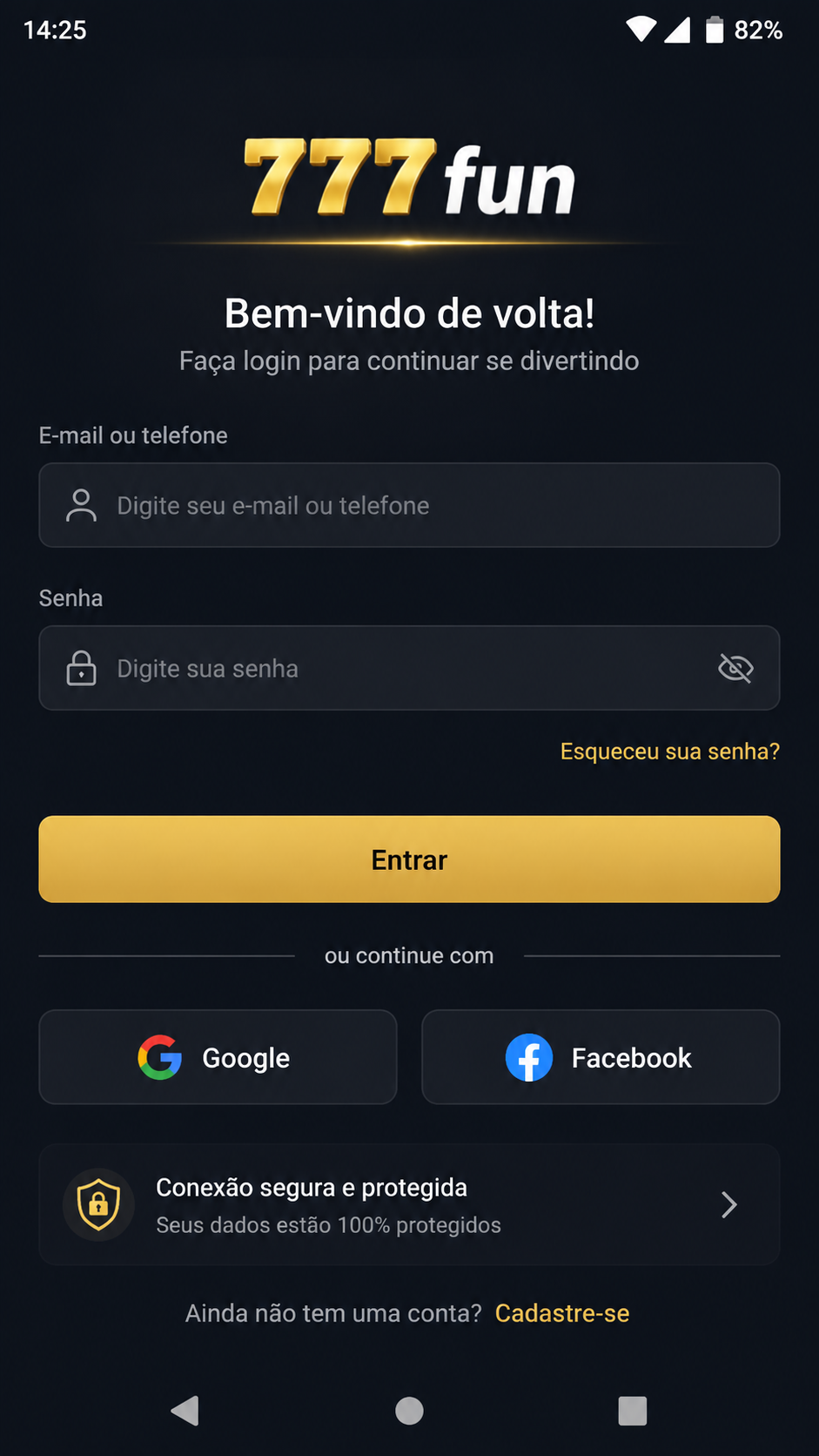Focus the Senha password field
819x1456 pixels.
coord(409,668)
